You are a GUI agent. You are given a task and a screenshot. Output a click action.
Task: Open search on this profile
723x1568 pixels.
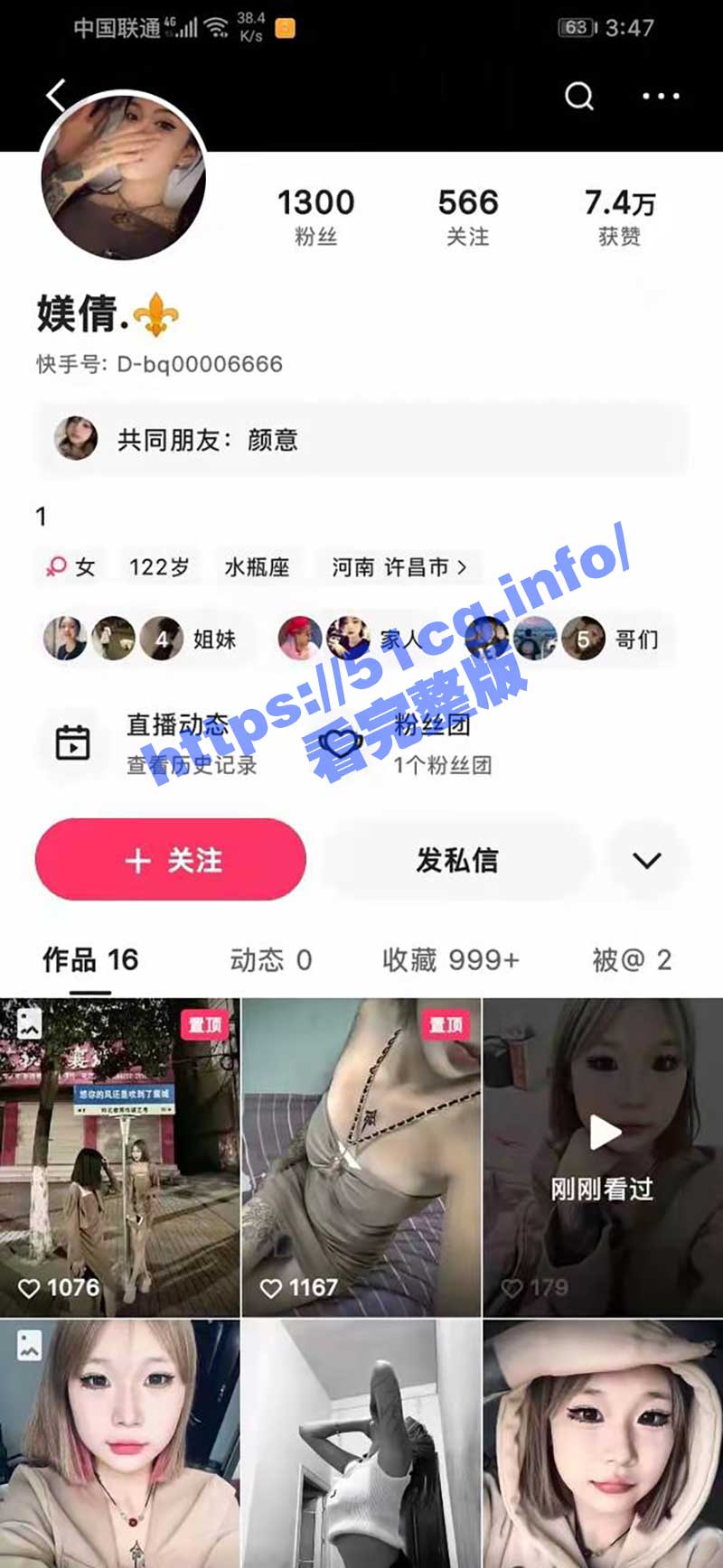click(578, 96)
